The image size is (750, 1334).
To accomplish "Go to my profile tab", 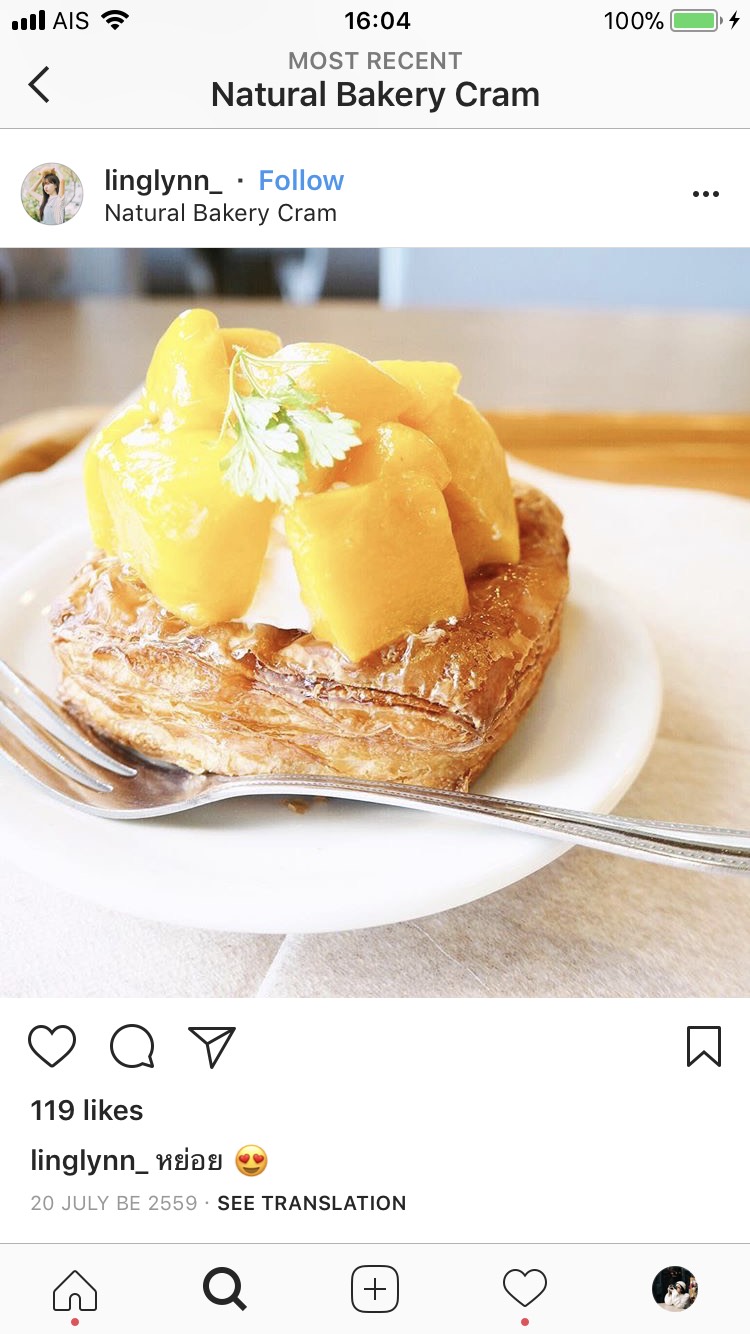I will 675,1289.
